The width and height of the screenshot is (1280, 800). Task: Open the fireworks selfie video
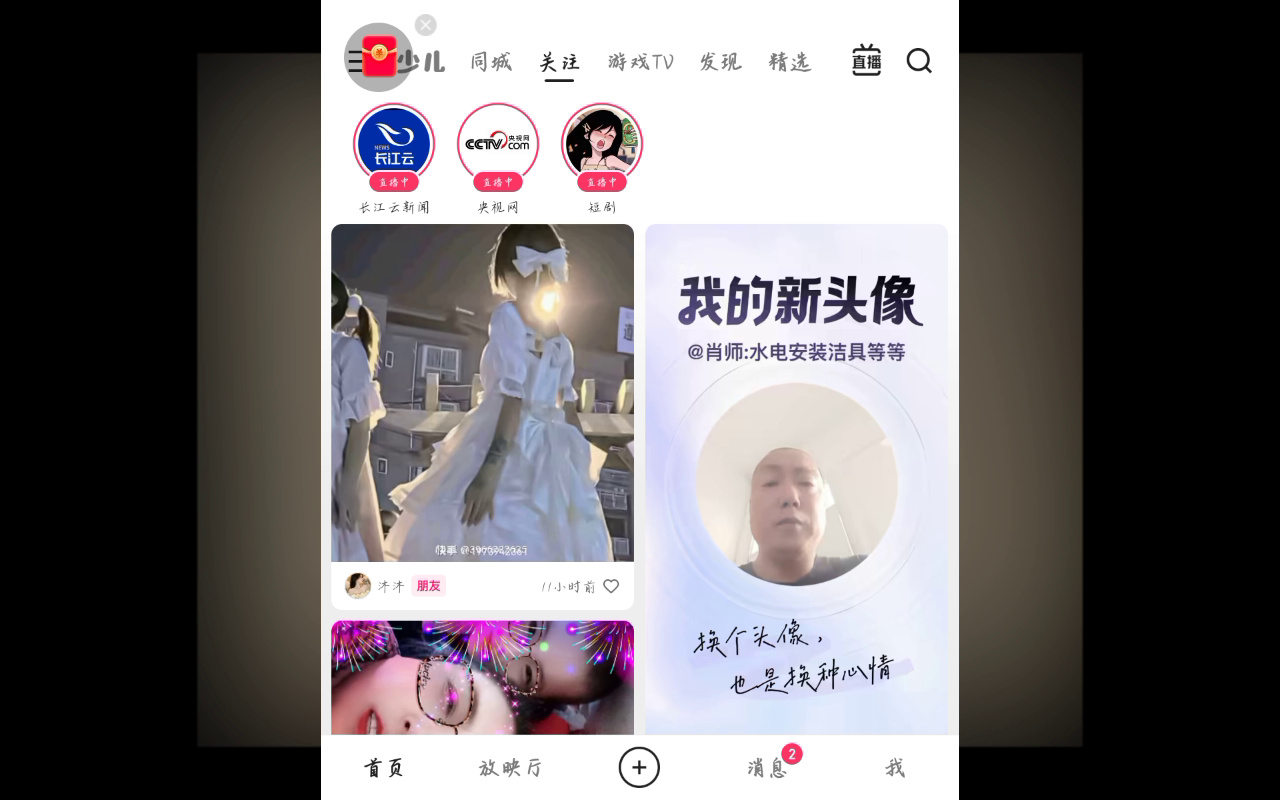point(482,678)
